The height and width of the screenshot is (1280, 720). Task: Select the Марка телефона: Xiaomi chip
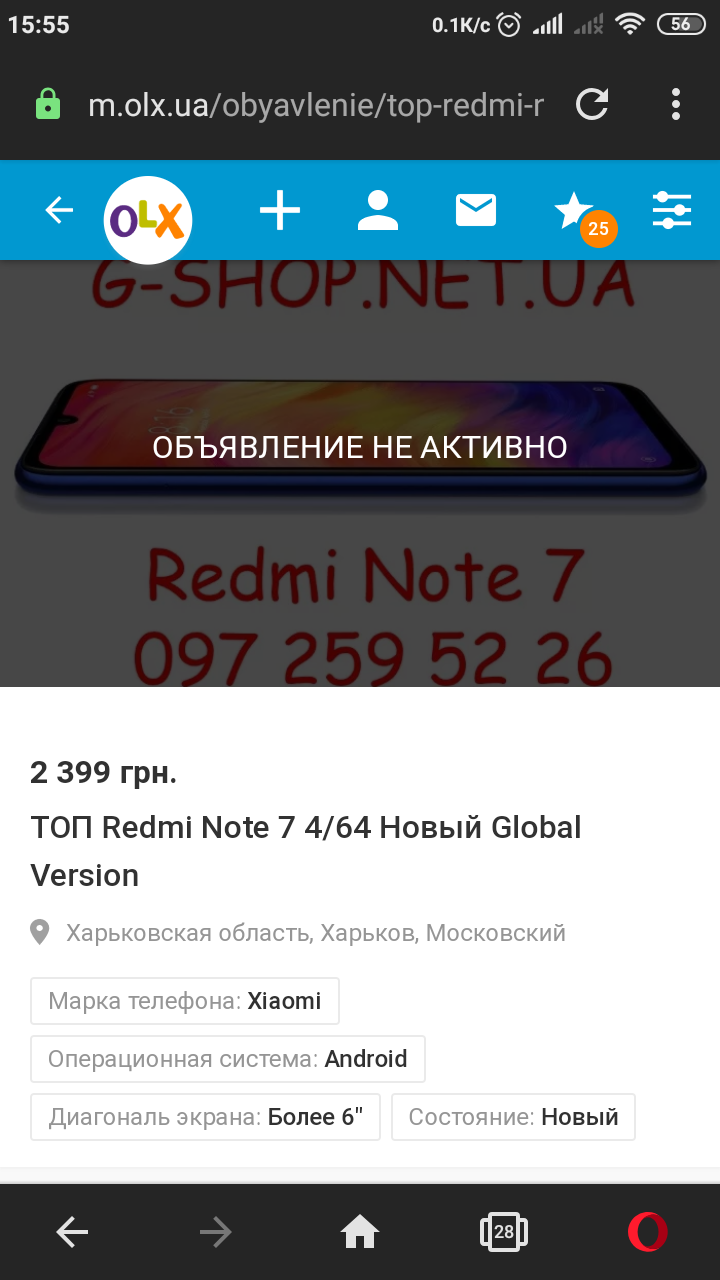pyautogui.click(x=185, y=1001)
